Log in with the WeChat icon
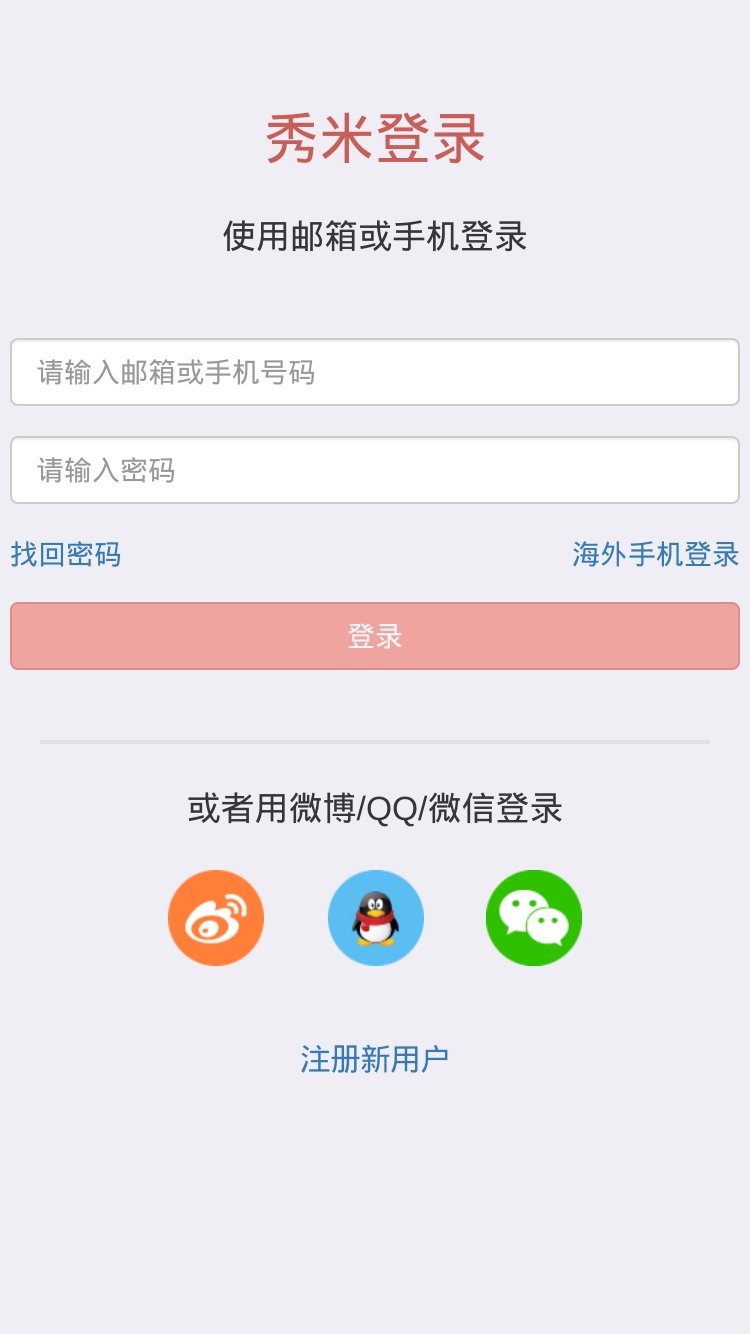 (534, 918)
